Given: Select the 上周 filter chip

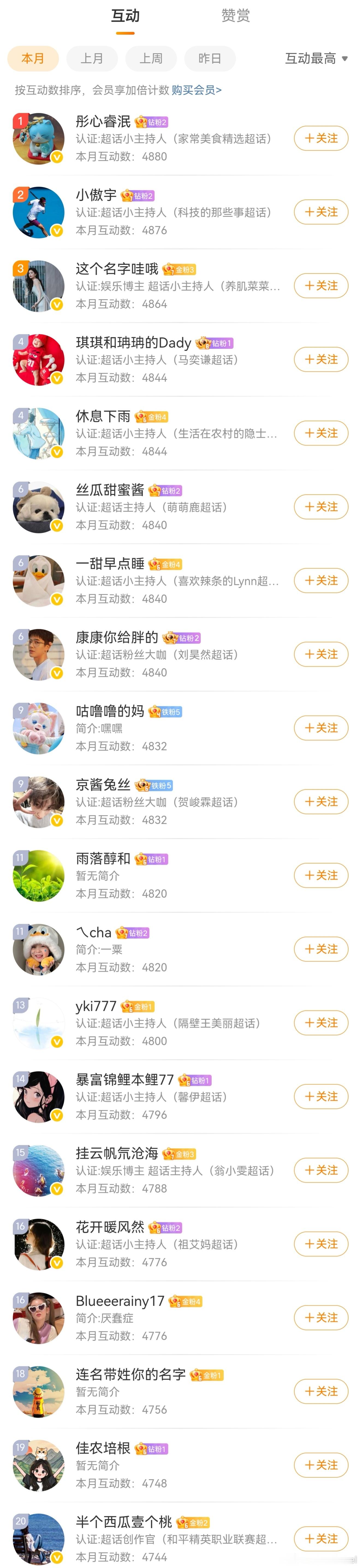Looking at the screenshot, I should tap(151, 58).
